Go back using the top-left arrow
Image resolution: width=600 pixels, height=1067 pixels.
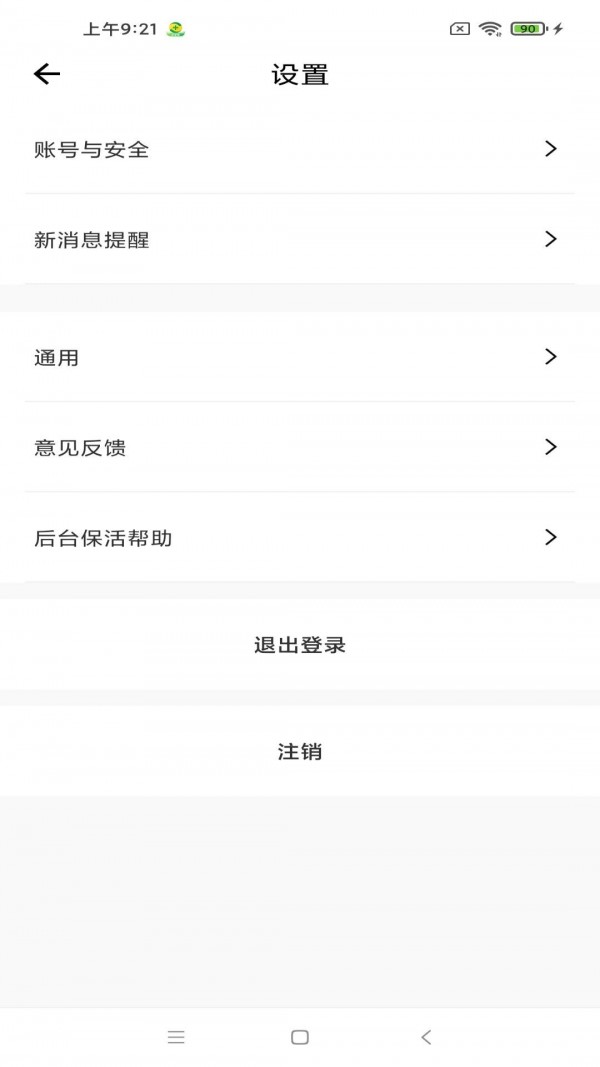pyautogui.click(x=47, y=74)
